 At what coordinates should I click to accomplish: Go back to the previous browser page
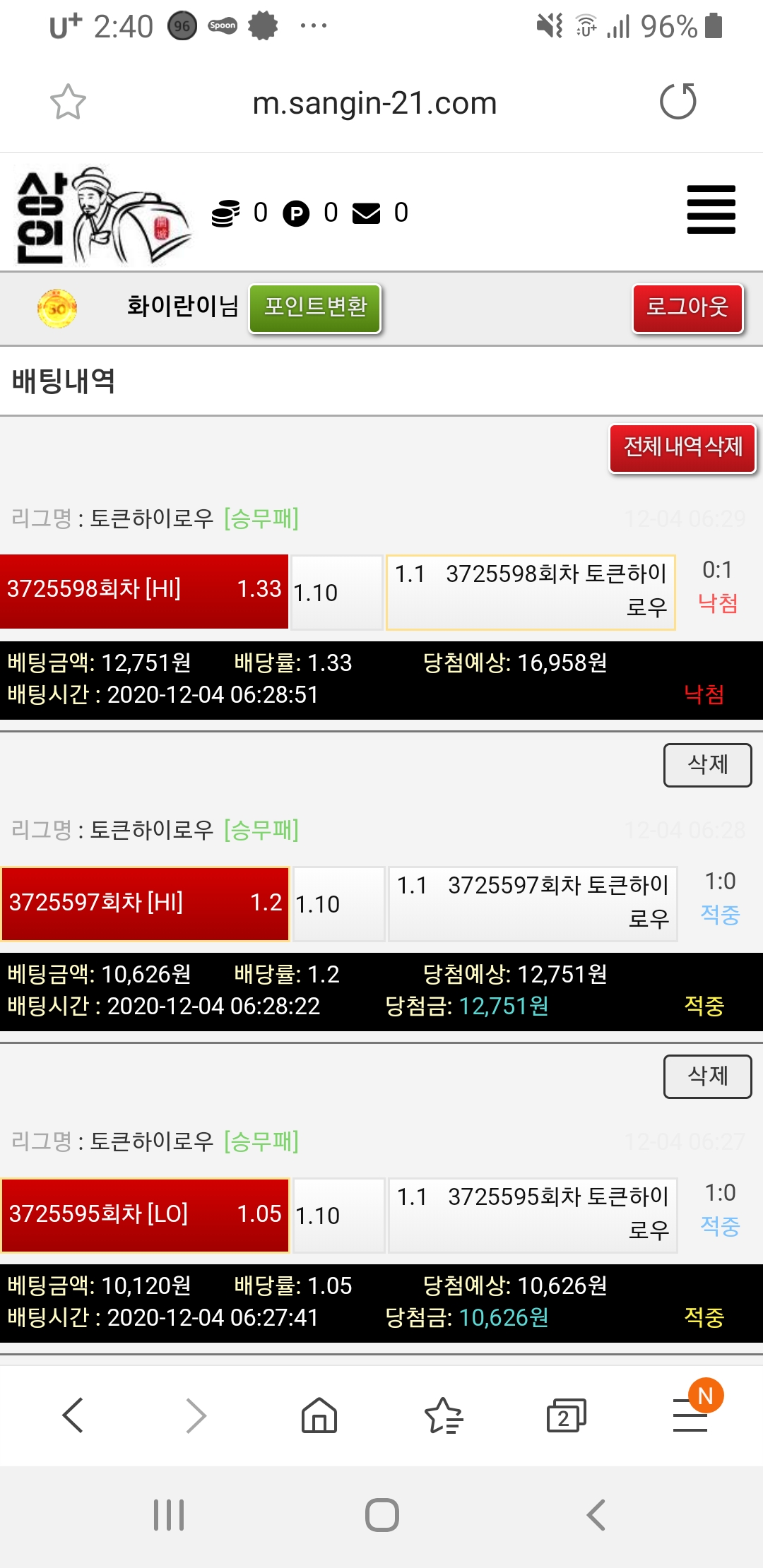click(x=73, y=1415)
